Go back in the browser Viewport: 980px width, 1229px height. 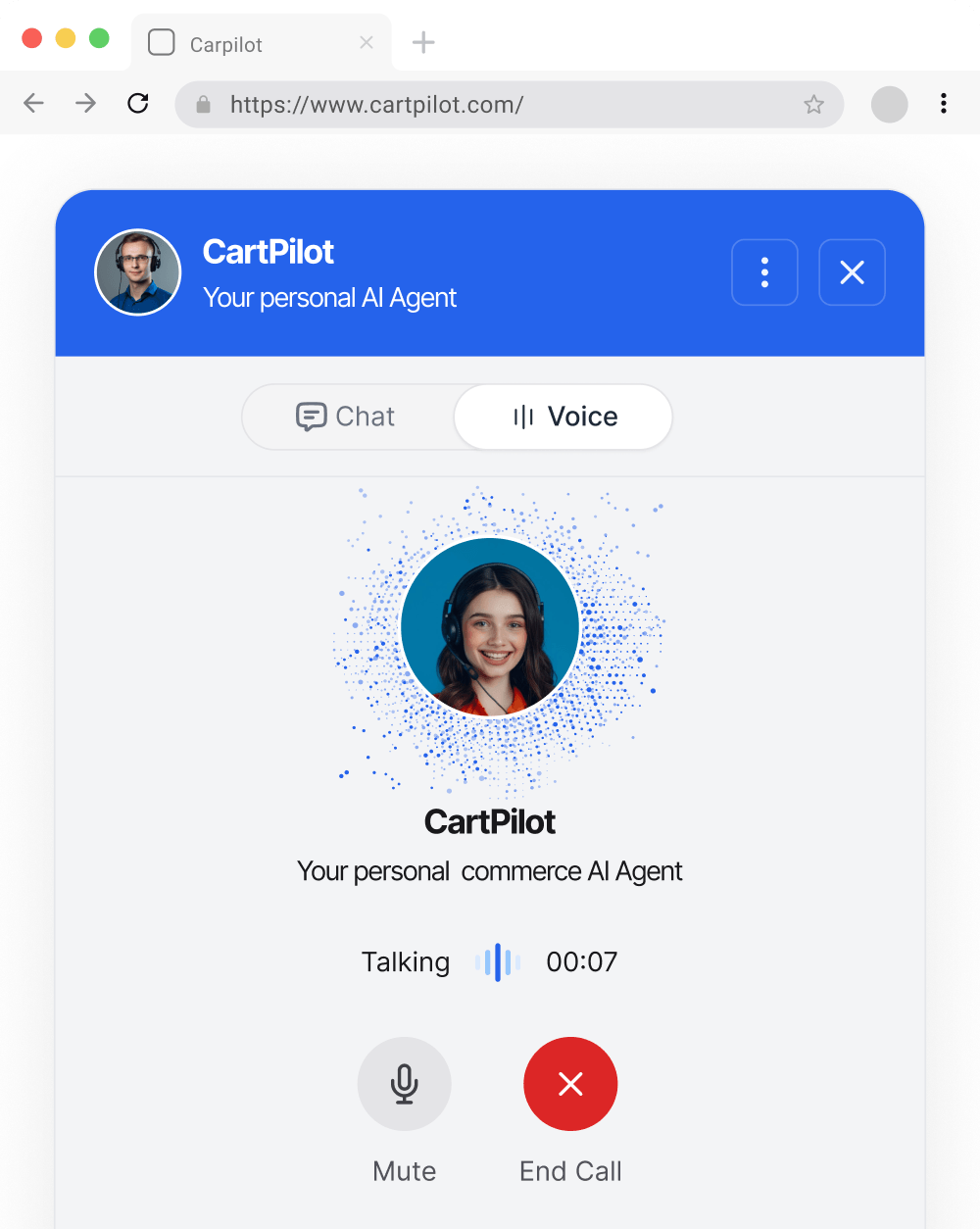34,104
